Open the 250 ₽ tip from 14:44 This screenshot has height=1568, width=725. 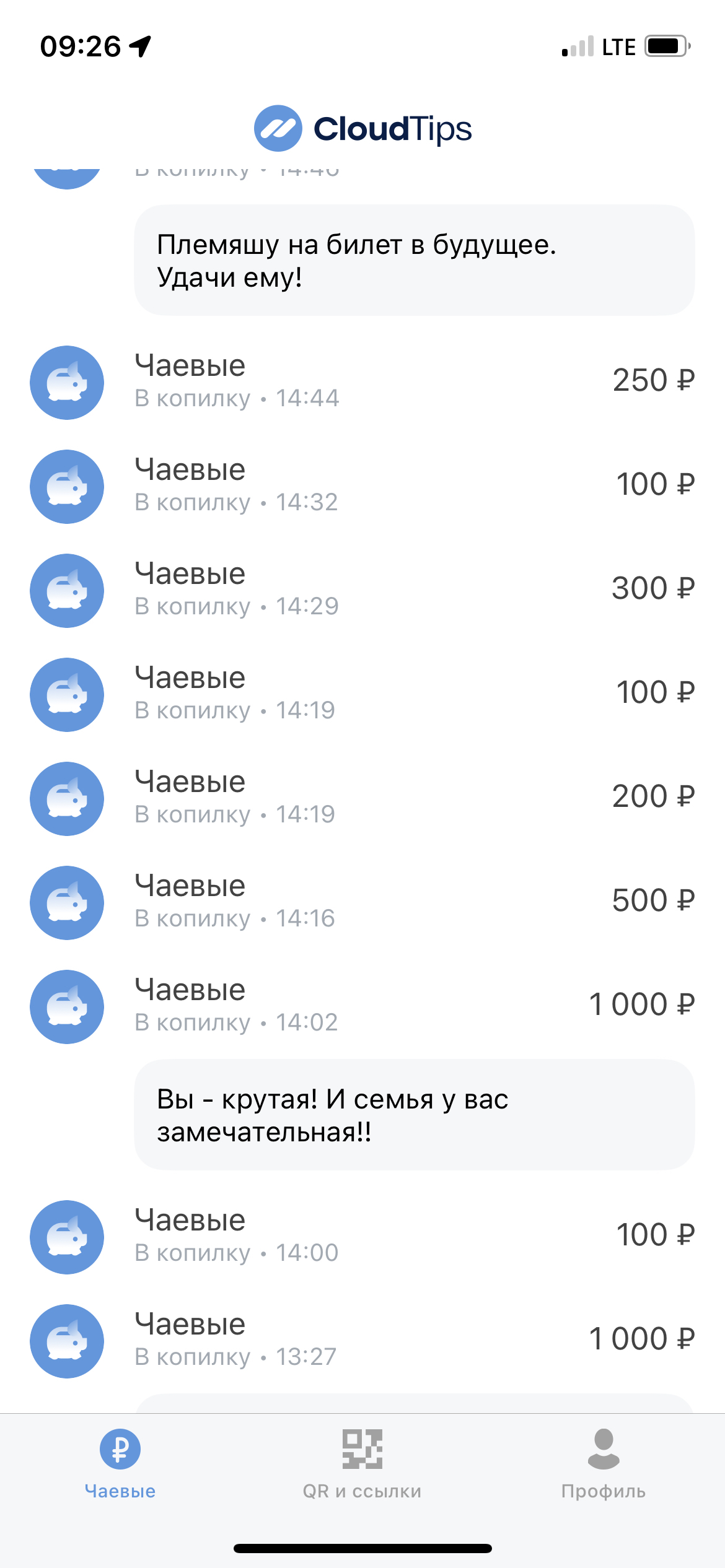click(x=362, y=382)
